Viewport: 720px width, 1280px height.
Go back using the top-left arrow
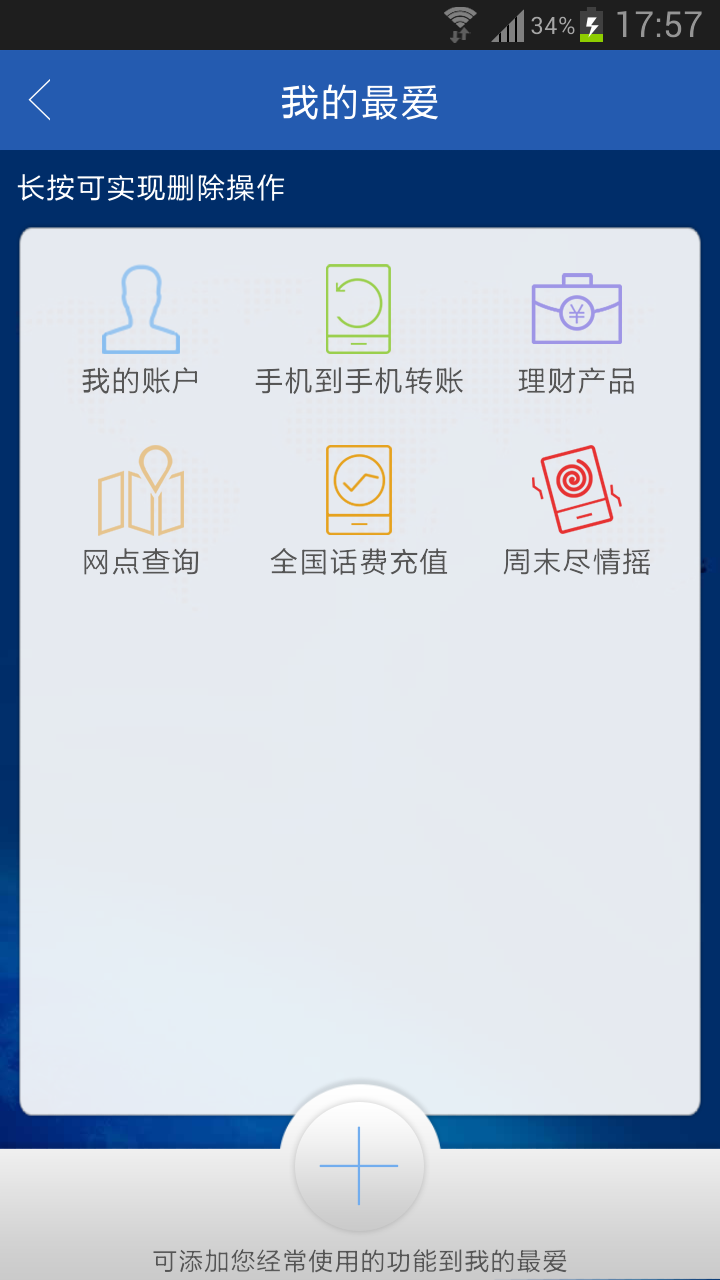point(40,100)
